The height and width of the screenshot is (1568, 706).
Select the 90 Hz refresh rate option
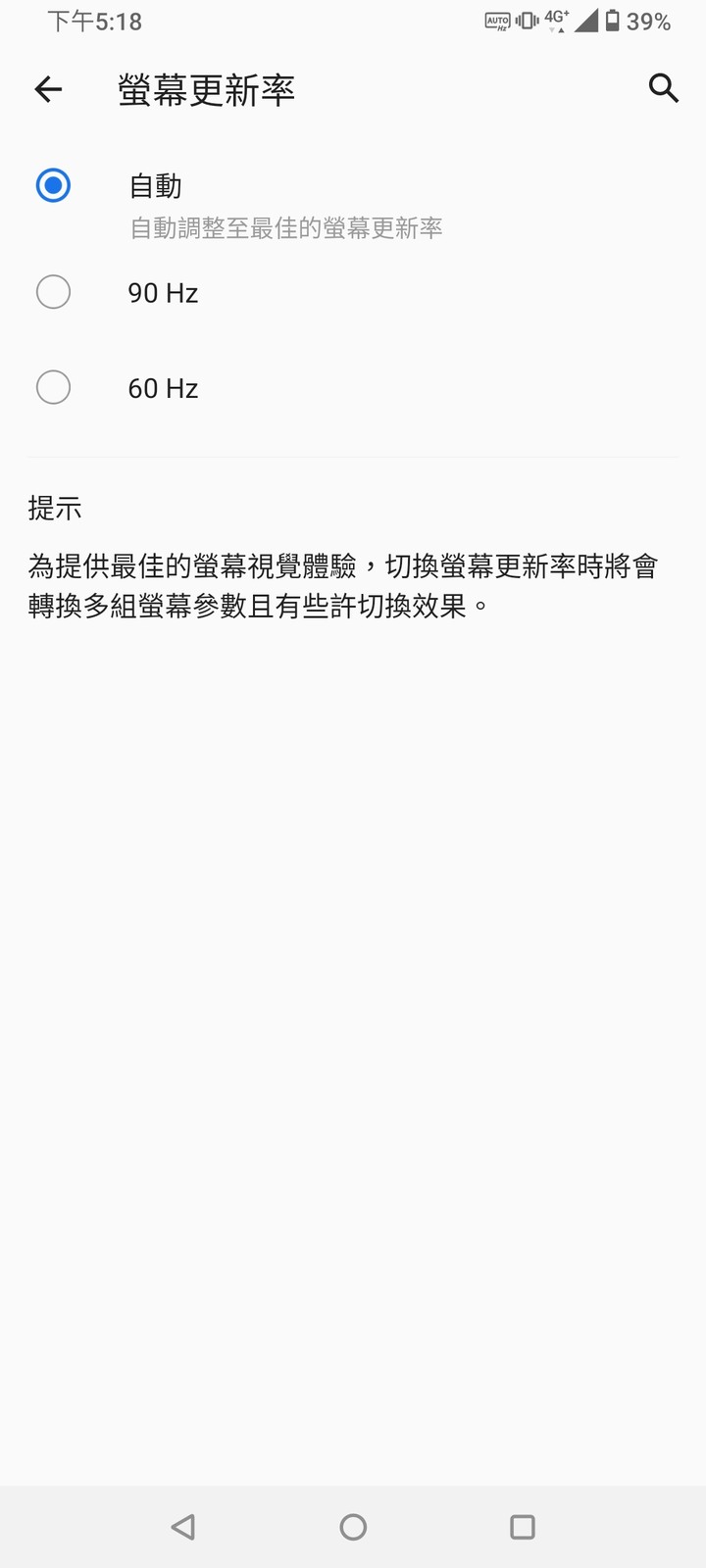point(54,292)
